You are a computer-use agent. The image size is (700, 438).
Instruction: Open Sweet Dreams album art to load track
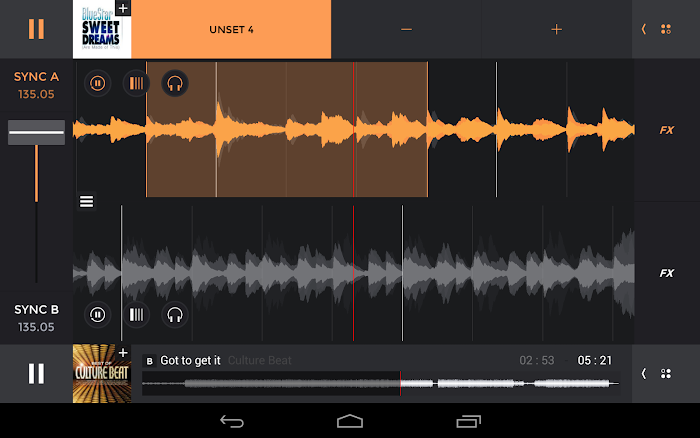101,29
